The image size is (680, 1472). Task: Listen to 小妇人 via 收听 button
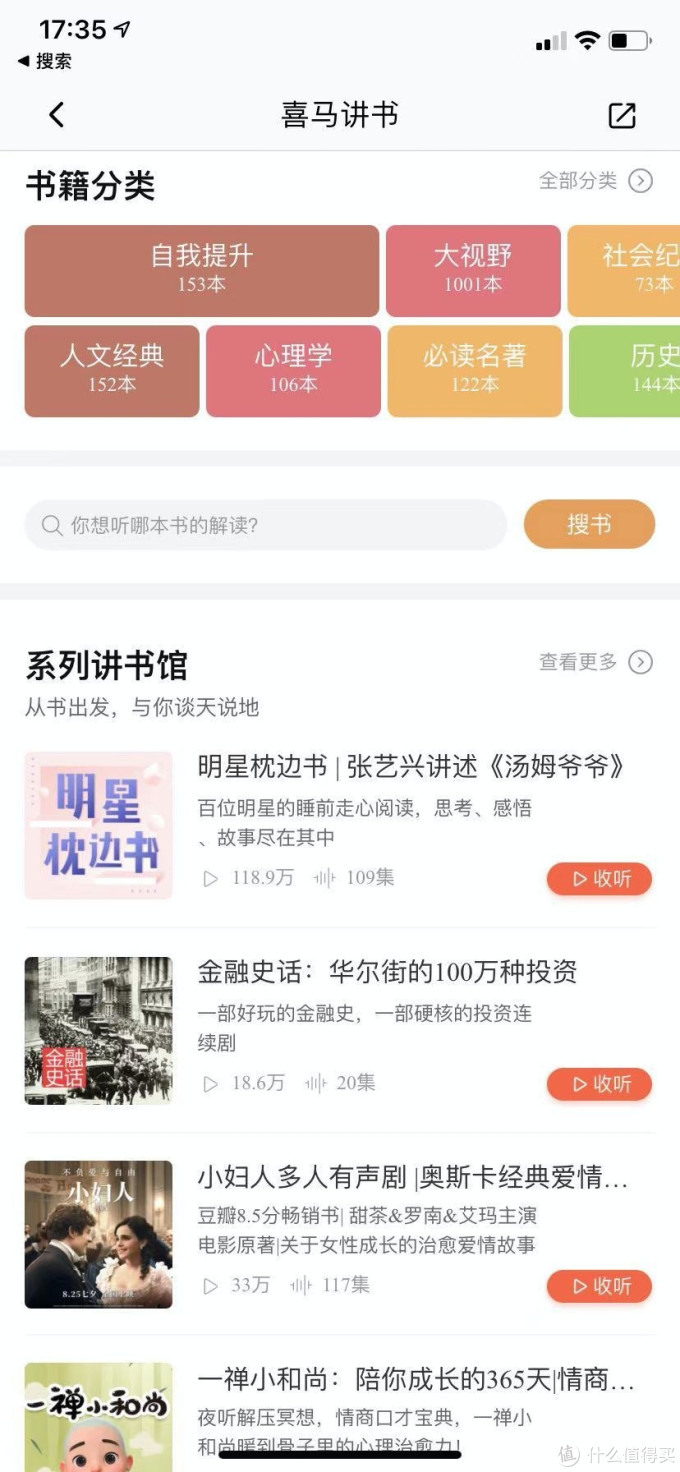tap(599, 1286)
